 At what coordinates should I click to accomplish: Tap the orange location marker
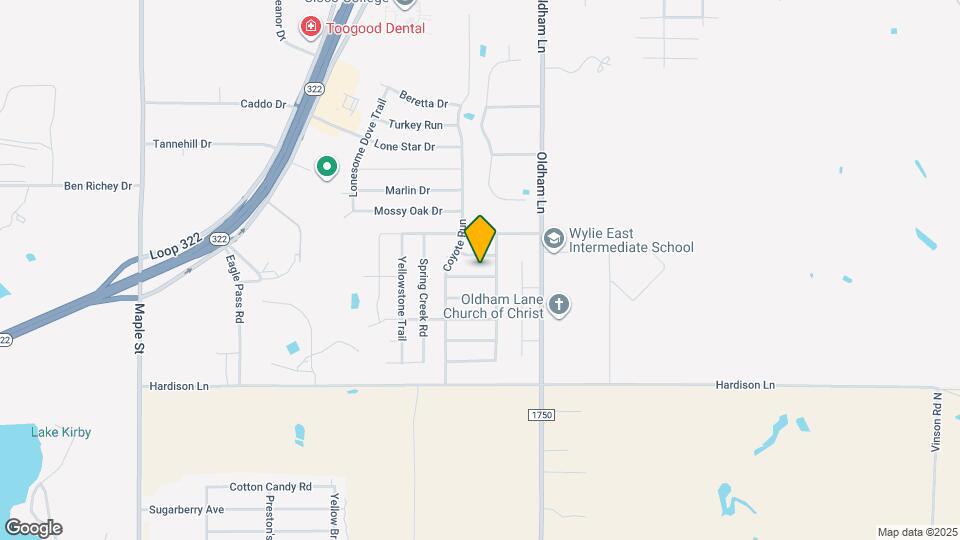pyautogui.click(x=480, y=239)
